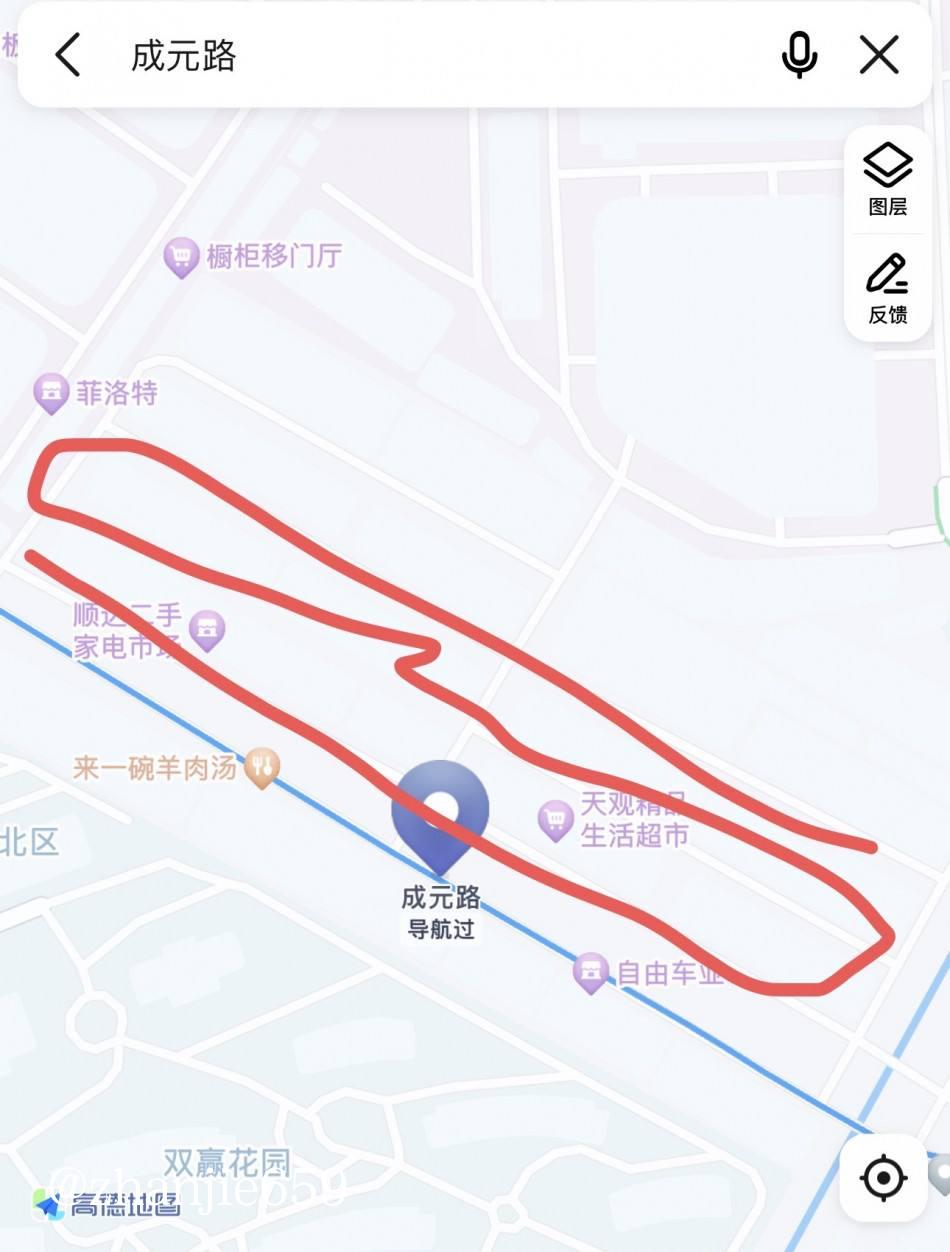
Task: Clear the search with the X button
Action: pyautogui.click(x=879, y=55)
